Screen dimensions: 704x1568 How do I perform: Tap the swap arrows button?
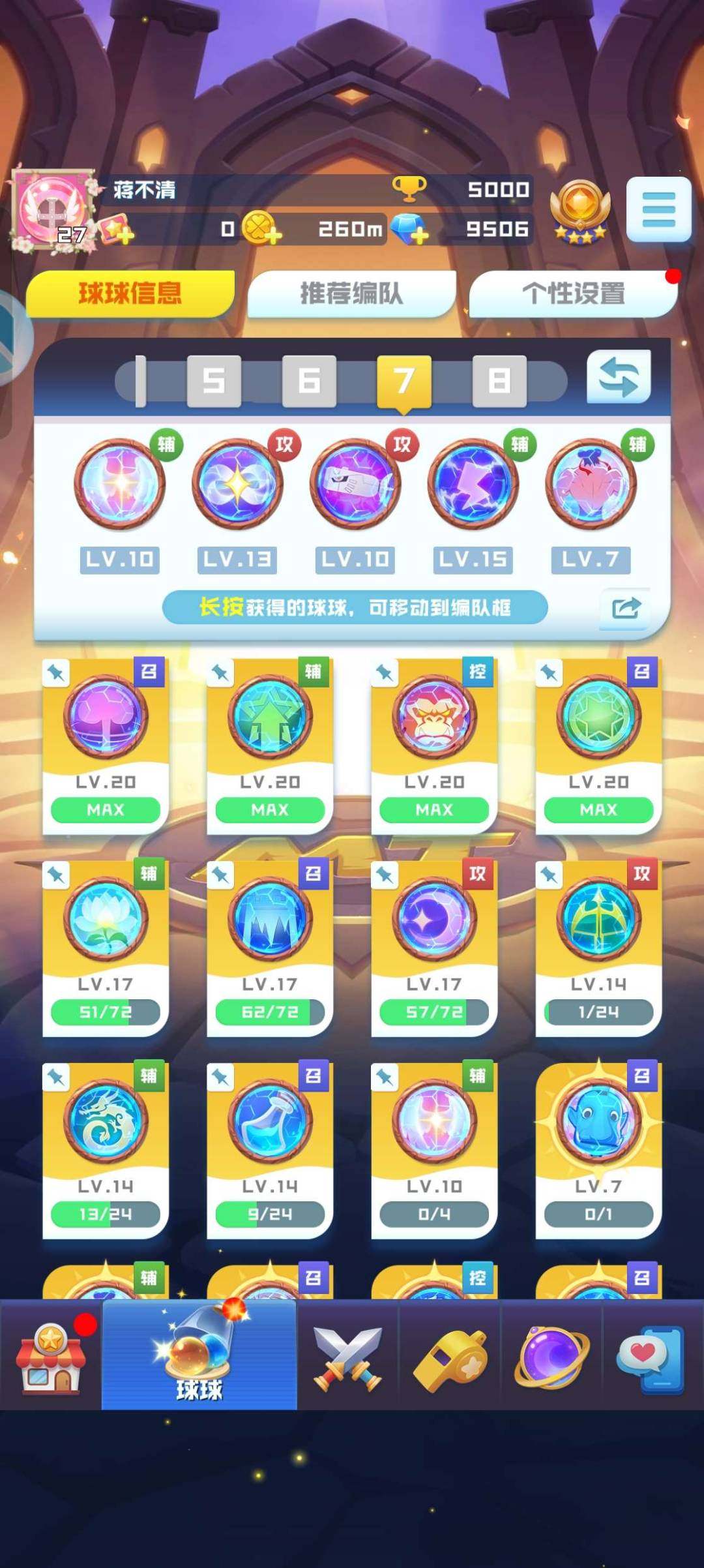point(619,378)
